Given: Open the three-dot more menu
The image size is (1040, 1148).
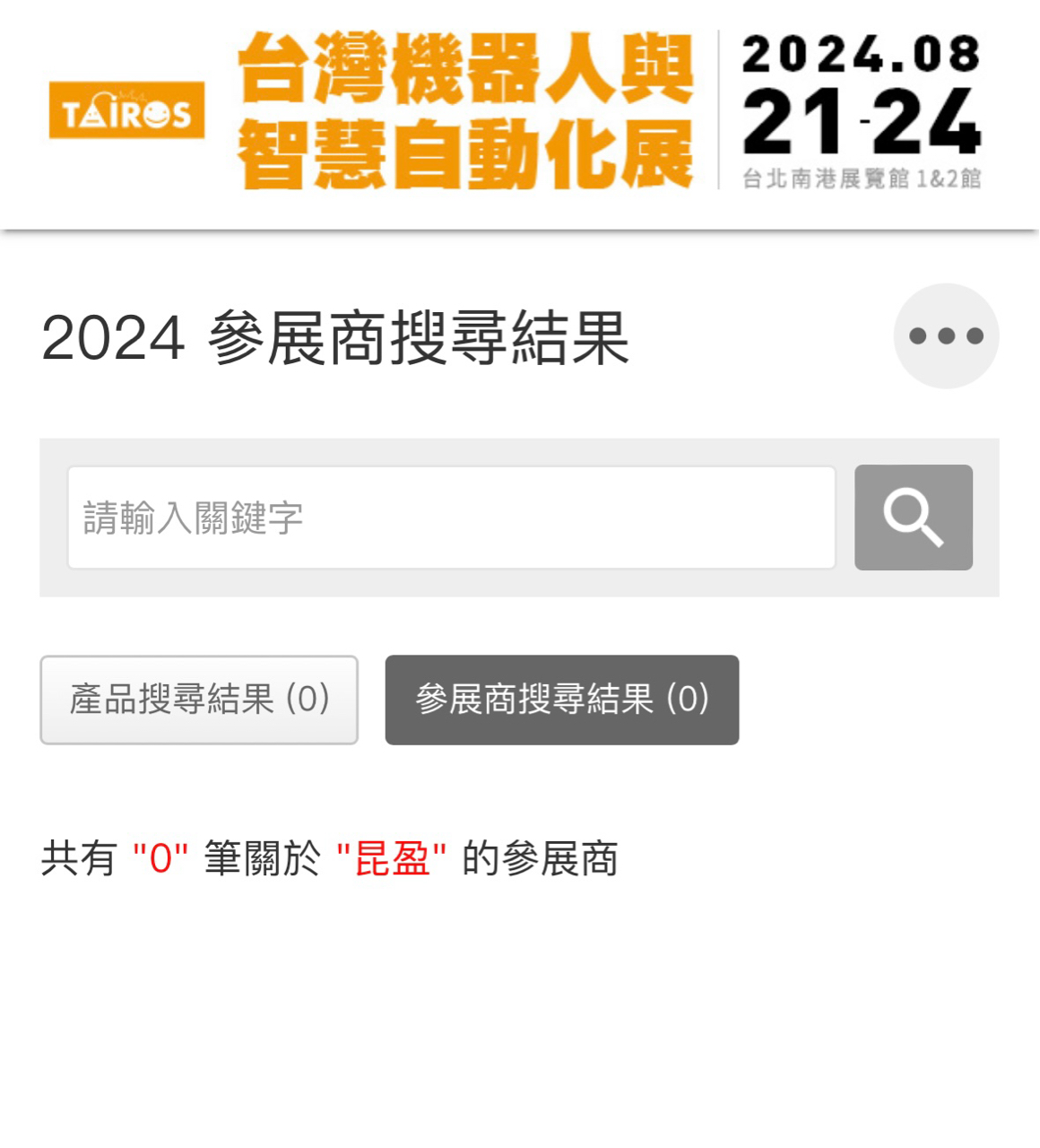Looking at the screenshot, I should point(946,336).
